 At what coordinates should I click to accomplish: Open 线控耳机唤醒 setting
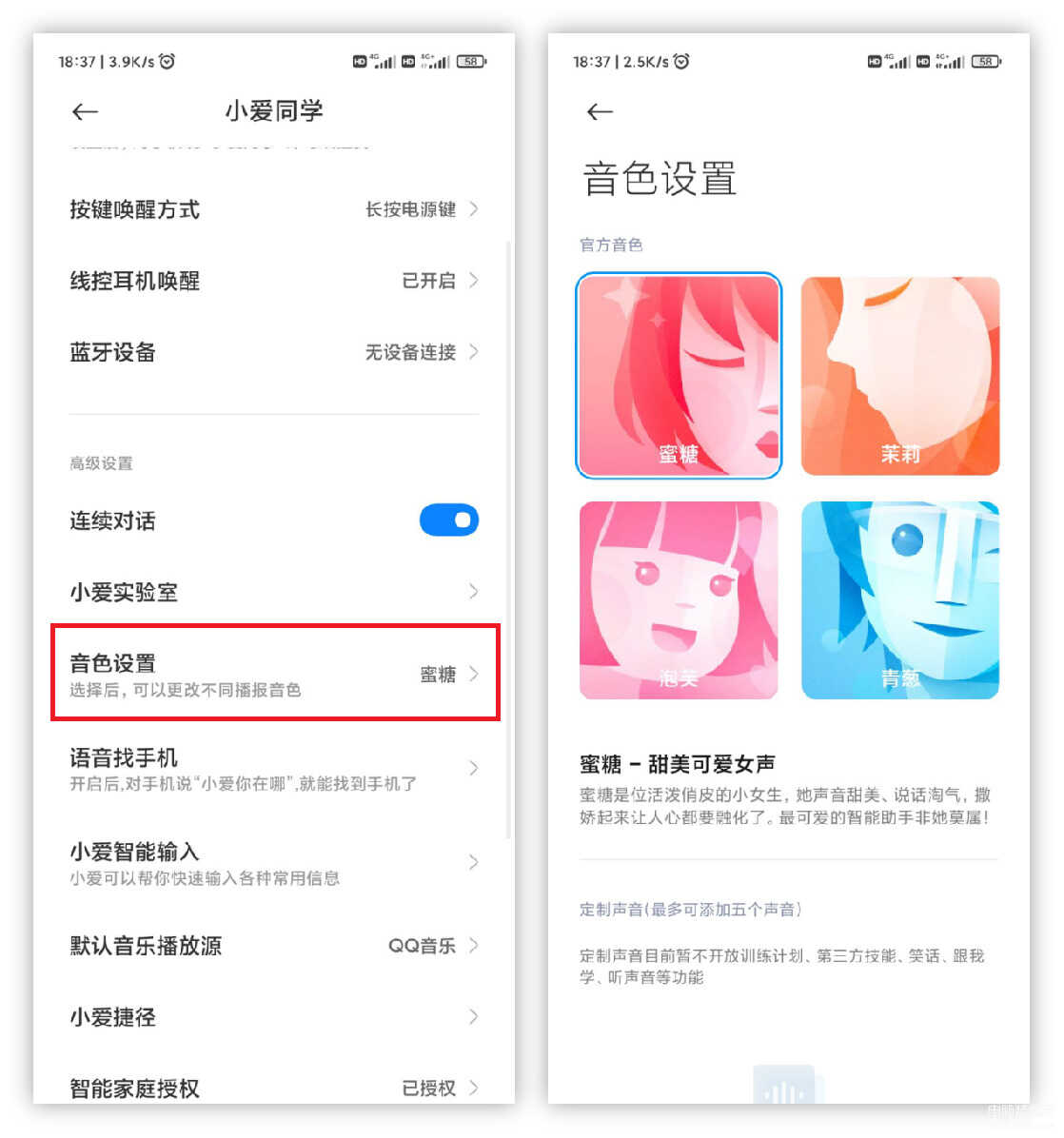(273, 281)
